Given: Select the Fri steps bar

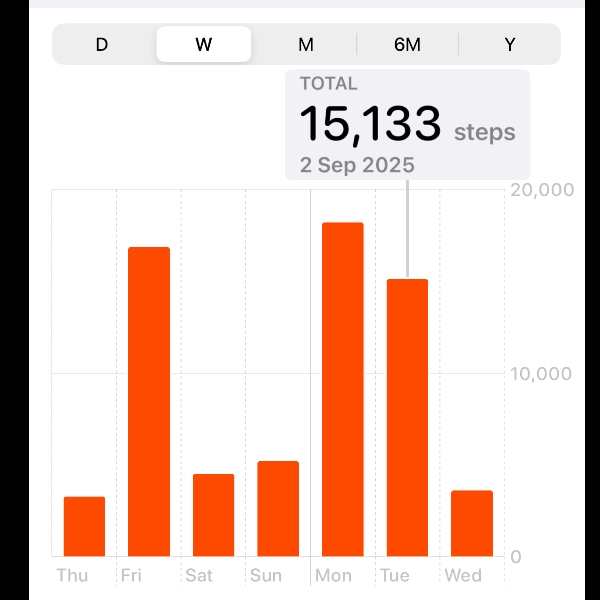Looking at the screenshot, I should coord(149,401).
